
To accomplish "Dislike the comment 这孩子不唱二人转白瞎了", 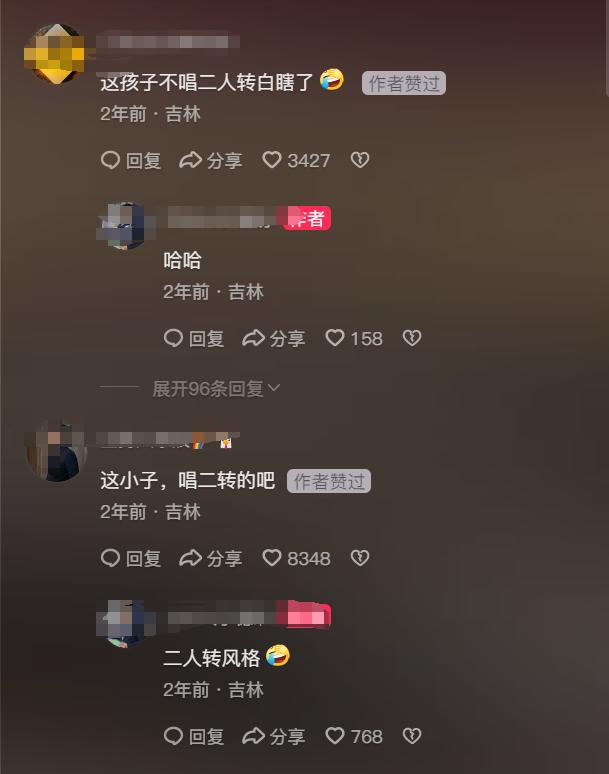I will point(360,160).
